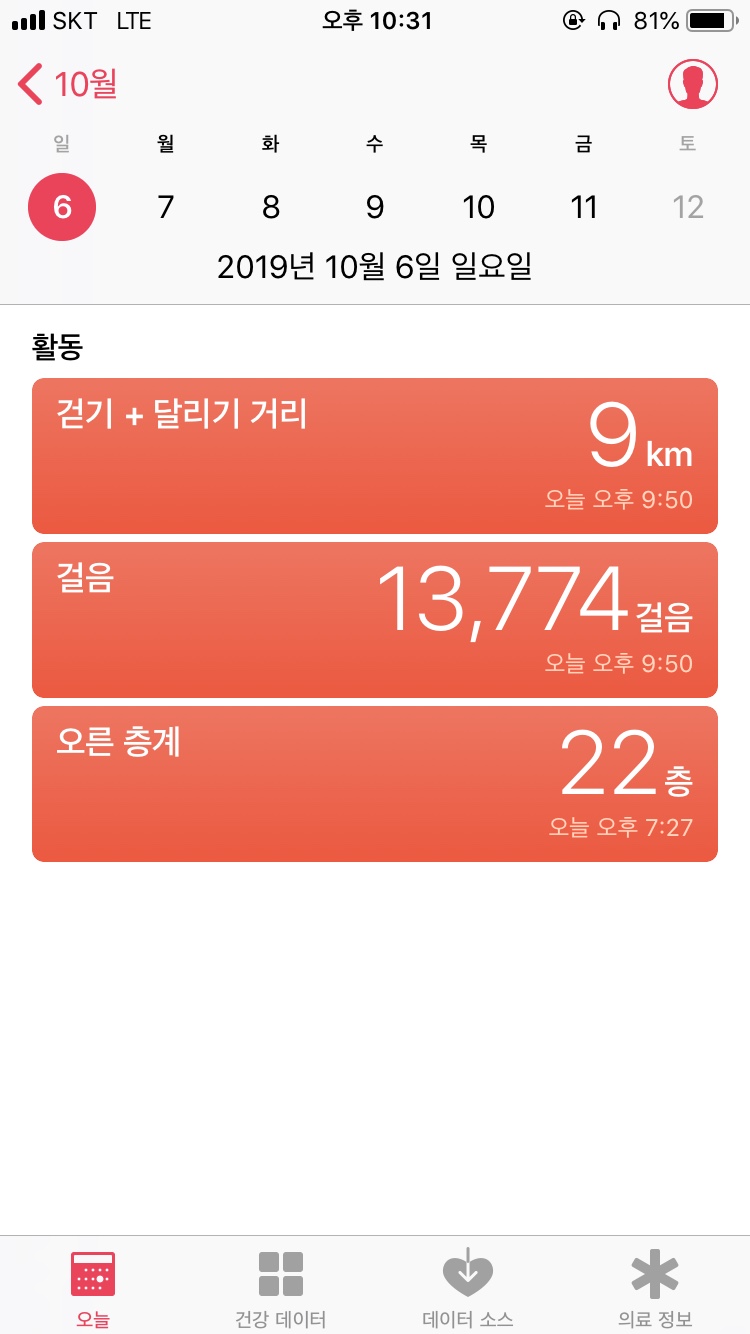Select date 7 (월) in the week
Screen dimensions: 750x1334
[166, 207]
